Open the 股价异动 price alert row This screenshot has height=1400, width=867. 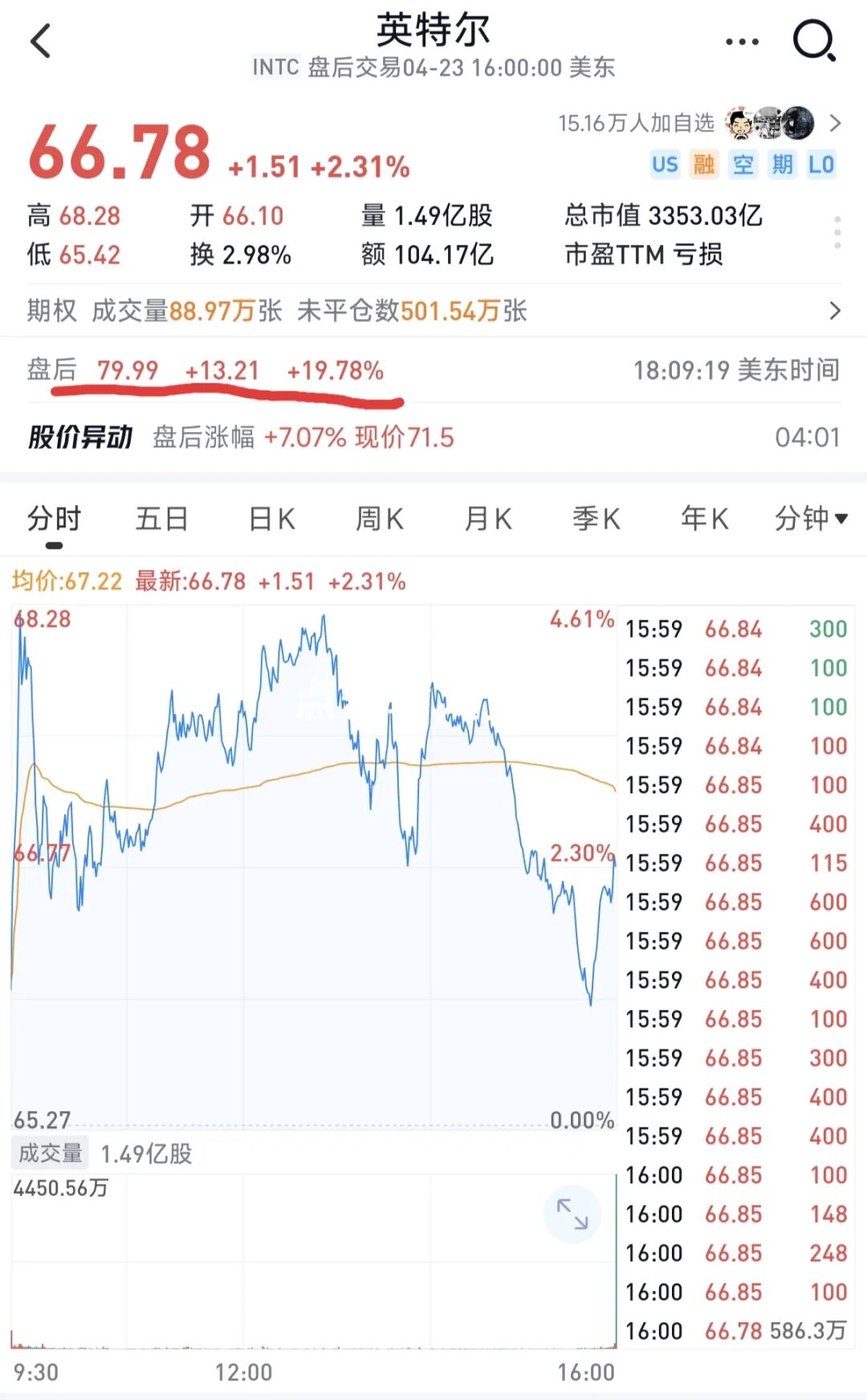tap(433, 437)
